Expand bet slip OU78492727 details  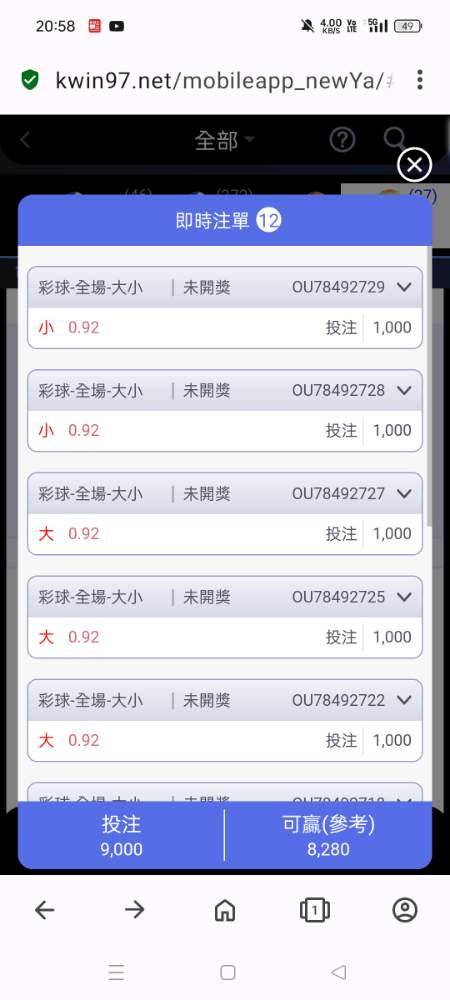tap(404, 494)
